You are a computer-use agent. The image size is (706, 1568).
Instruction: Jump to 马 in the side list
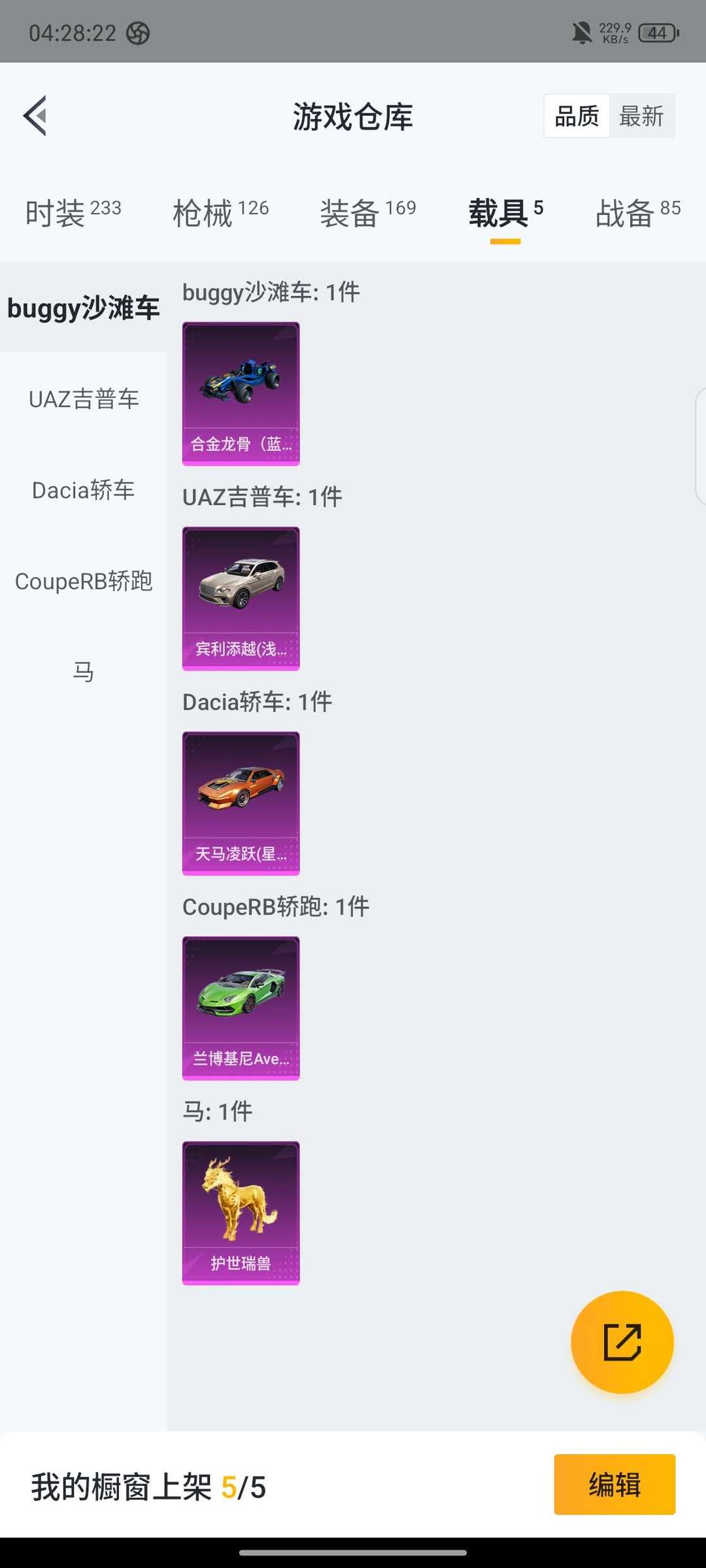point(83,672)
